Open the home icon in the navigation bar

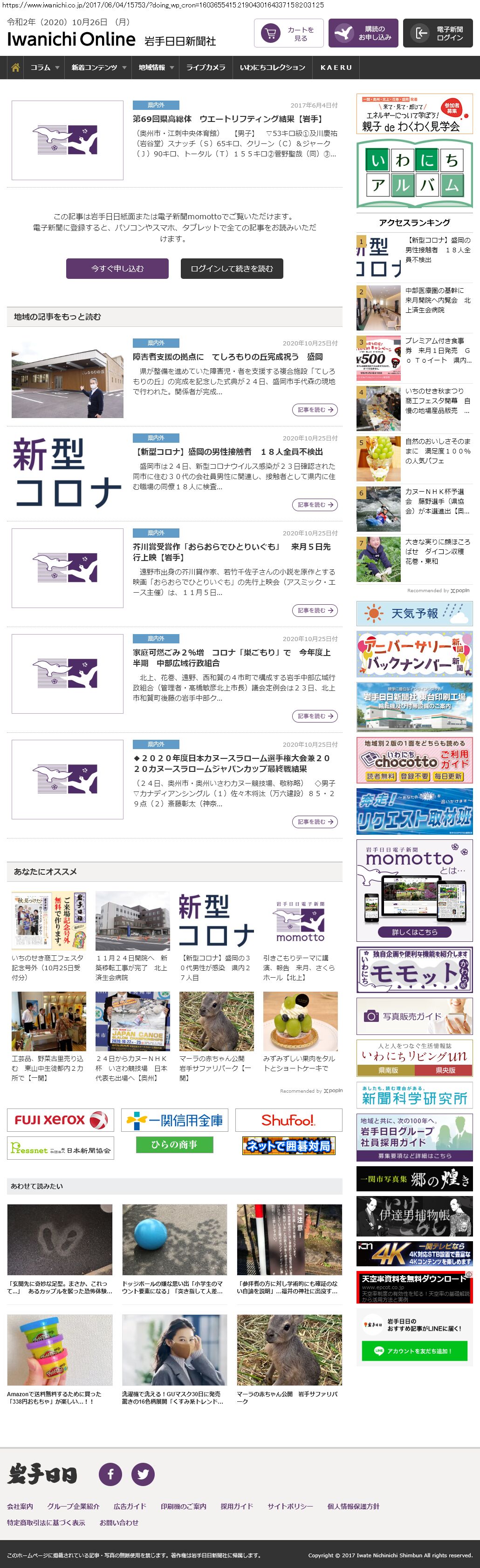point(15,68)
